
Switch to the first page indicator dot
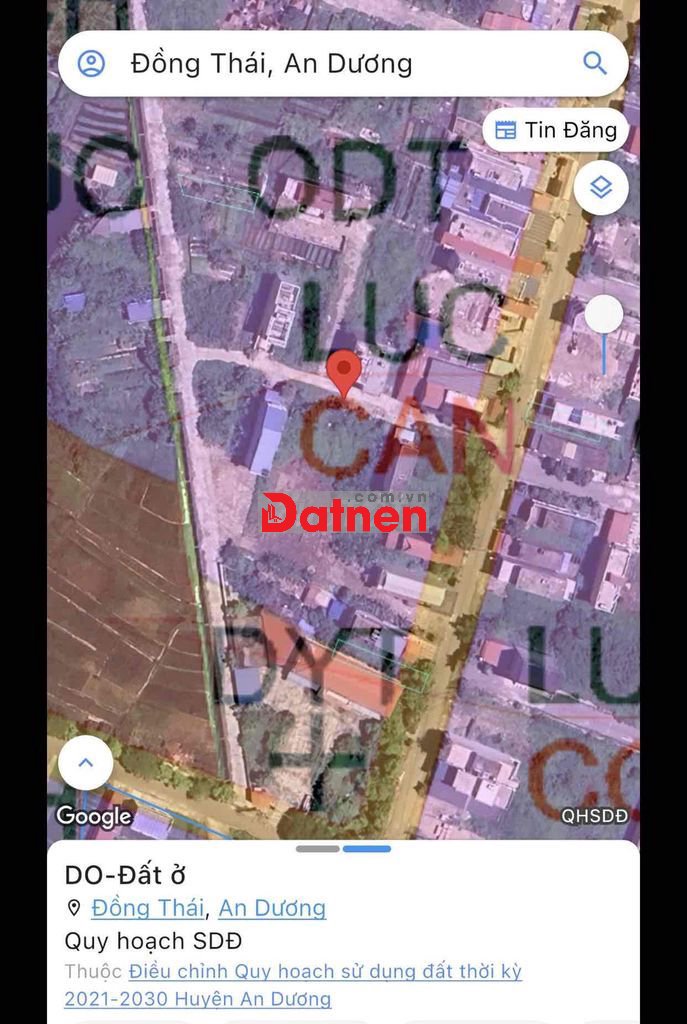coord(318,849)
